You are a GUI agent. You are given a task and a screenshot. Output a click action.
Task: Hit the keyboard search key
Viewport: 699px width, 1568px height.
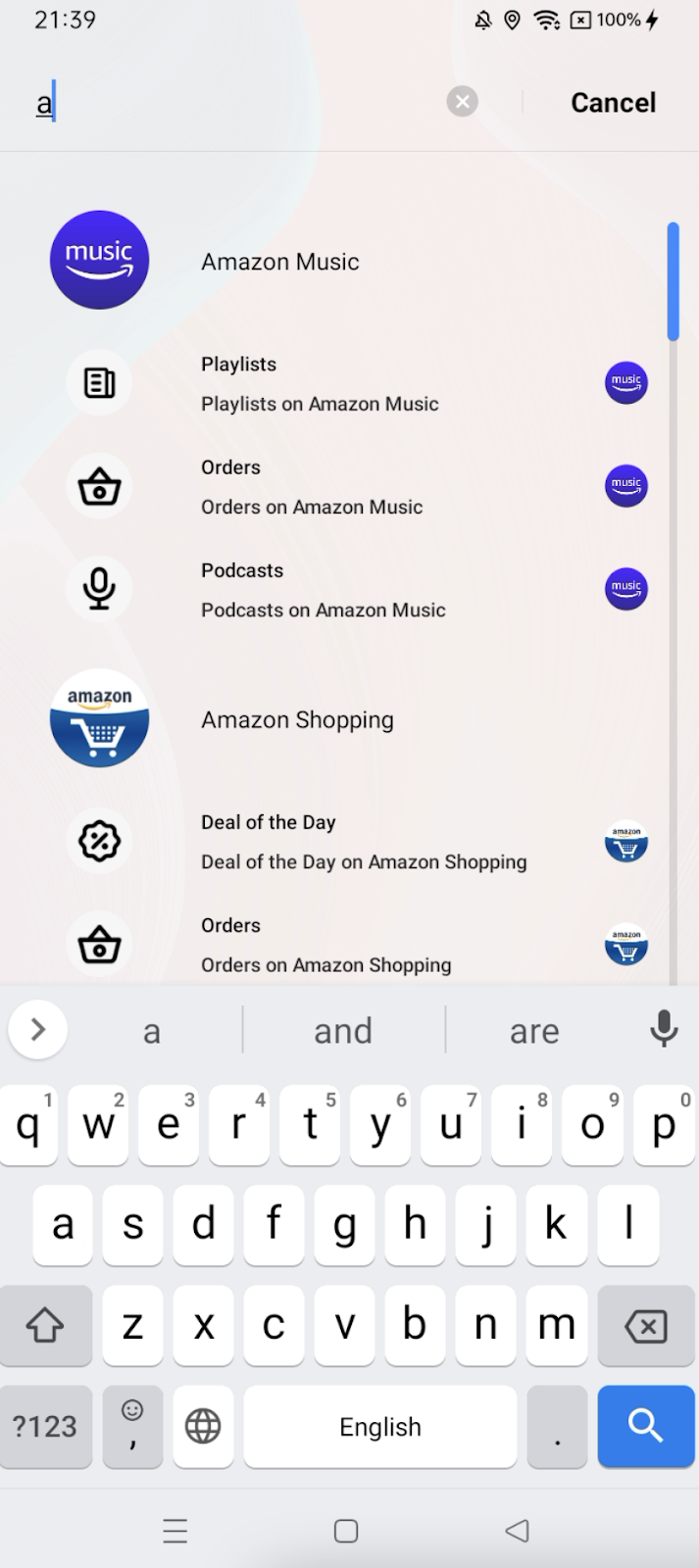tap(645, 1426)
